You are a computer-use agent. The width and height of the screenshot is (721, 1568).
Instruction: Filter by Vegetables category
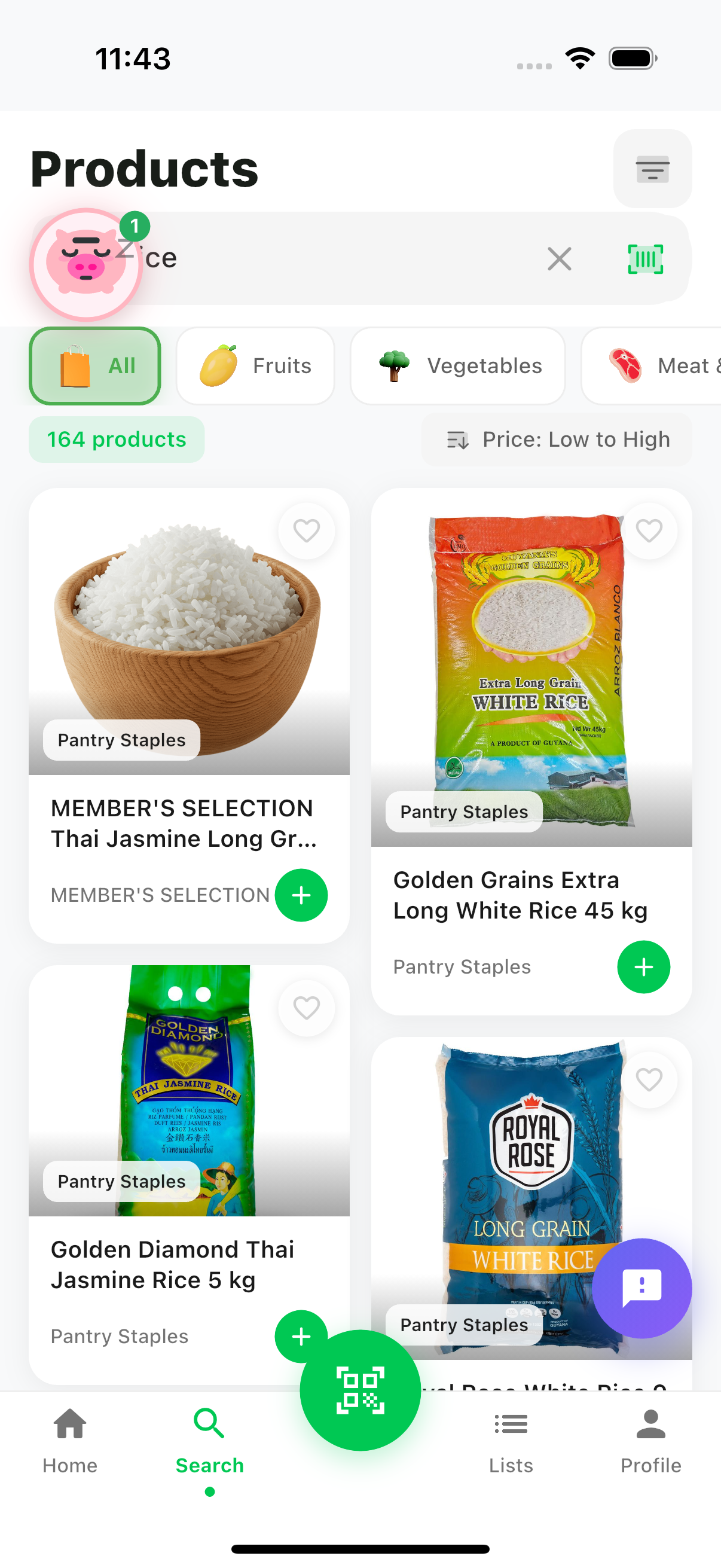pos(457,366)
